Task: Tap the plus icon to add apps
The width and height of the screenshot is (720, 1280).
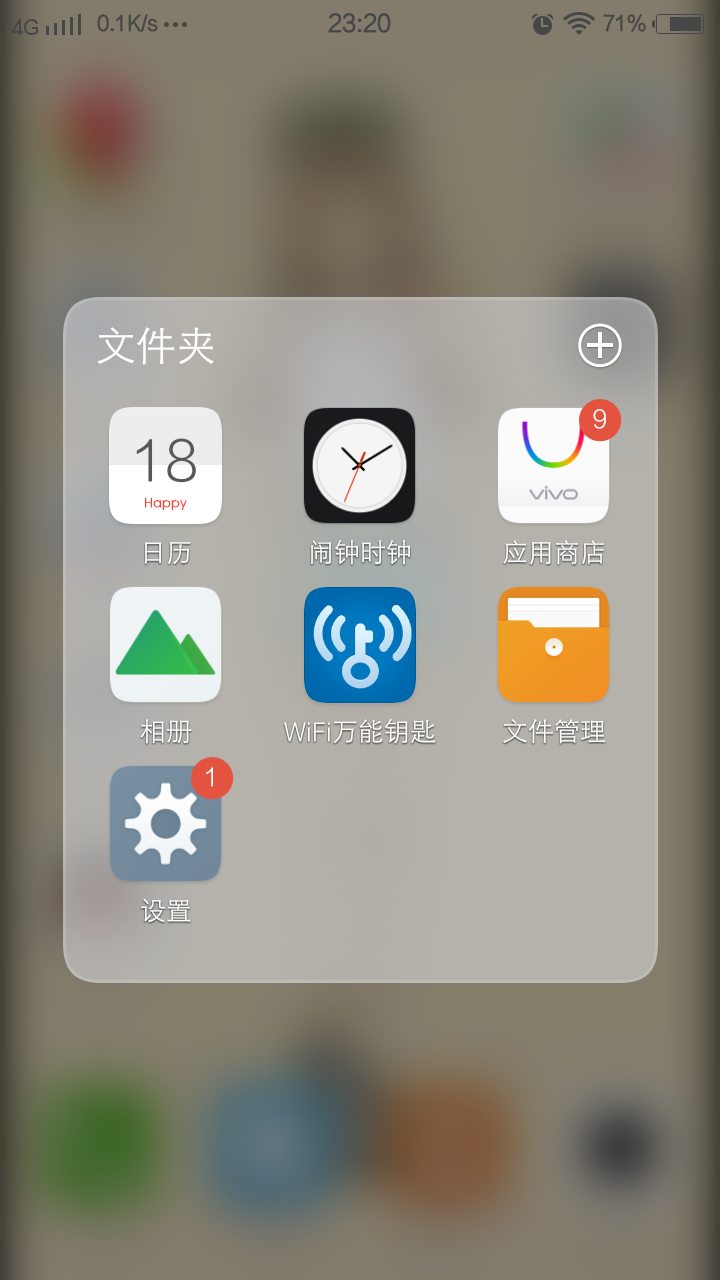Action: (x=600, y=346)
